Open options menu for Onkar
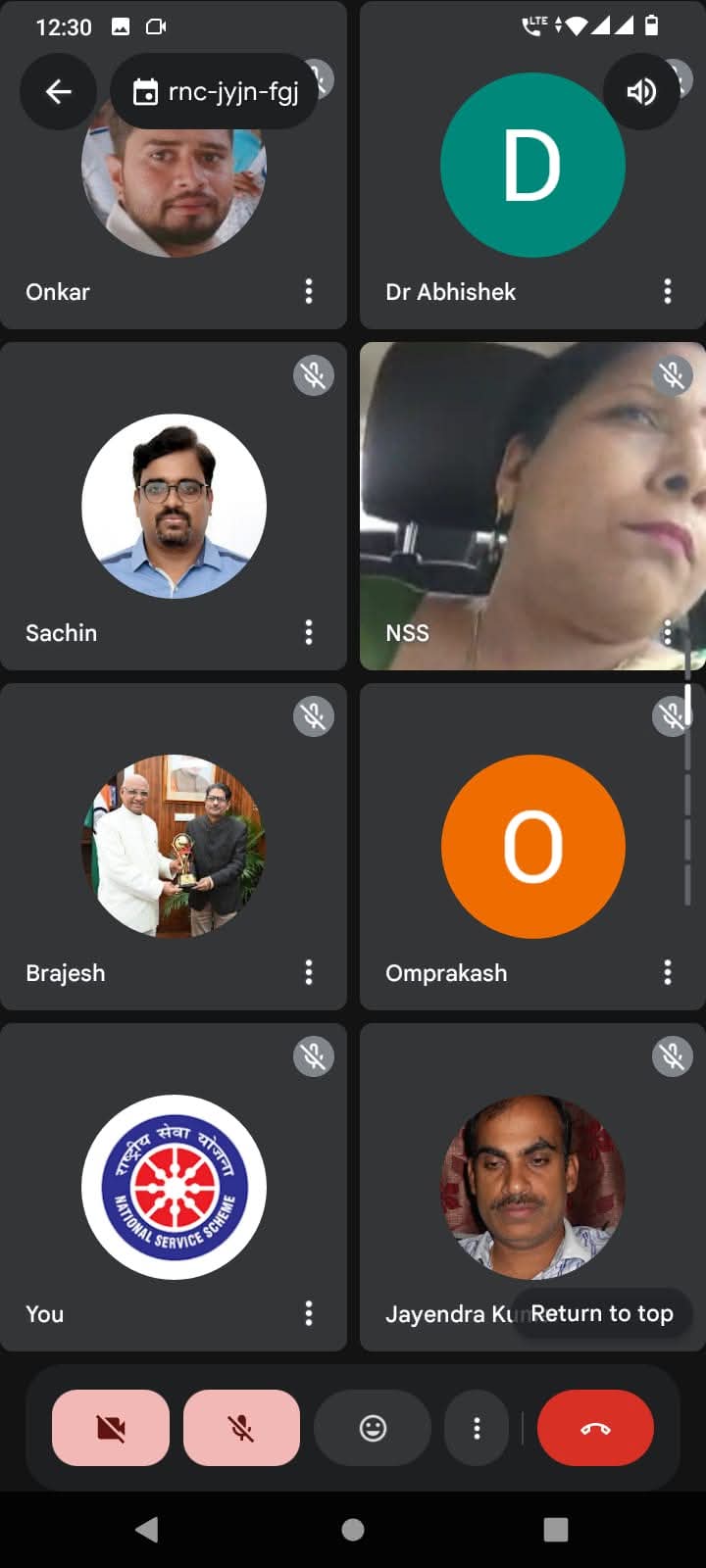 [309, 291]
